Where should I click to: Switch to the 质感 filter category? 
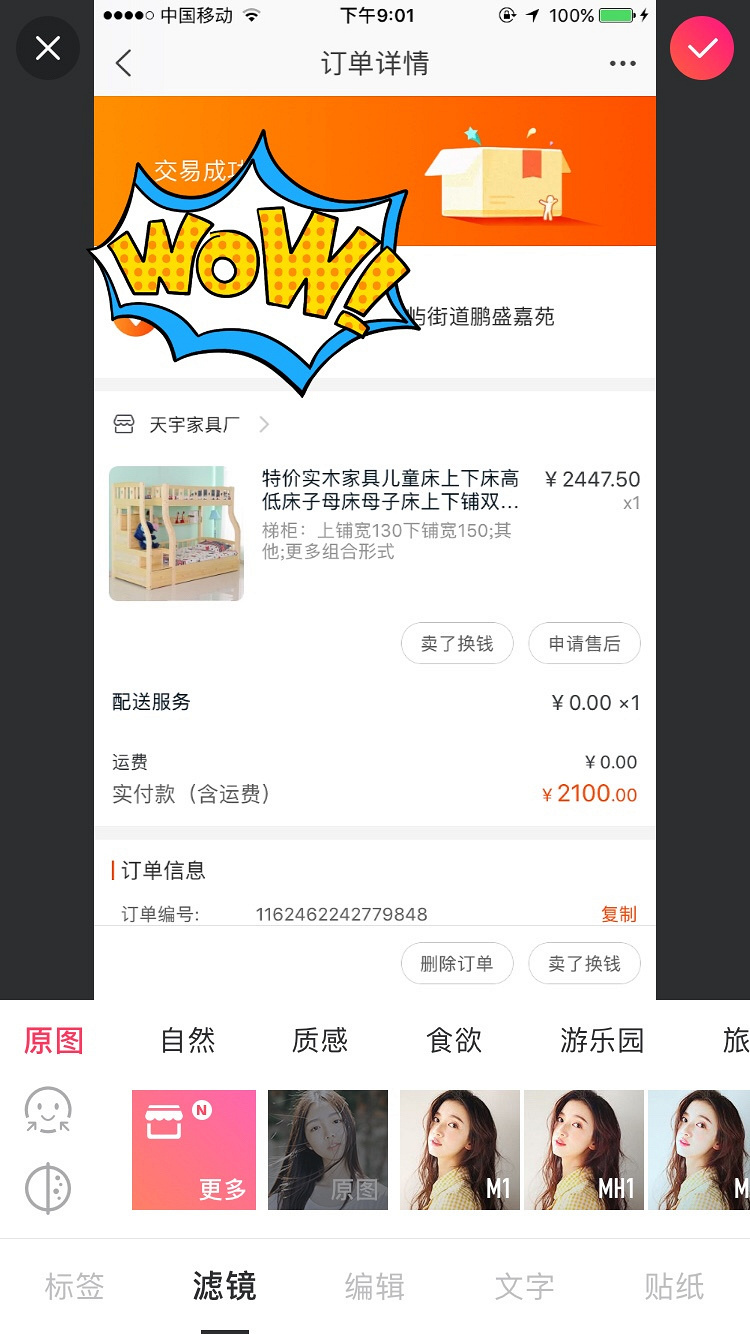tap(320, 1041)
